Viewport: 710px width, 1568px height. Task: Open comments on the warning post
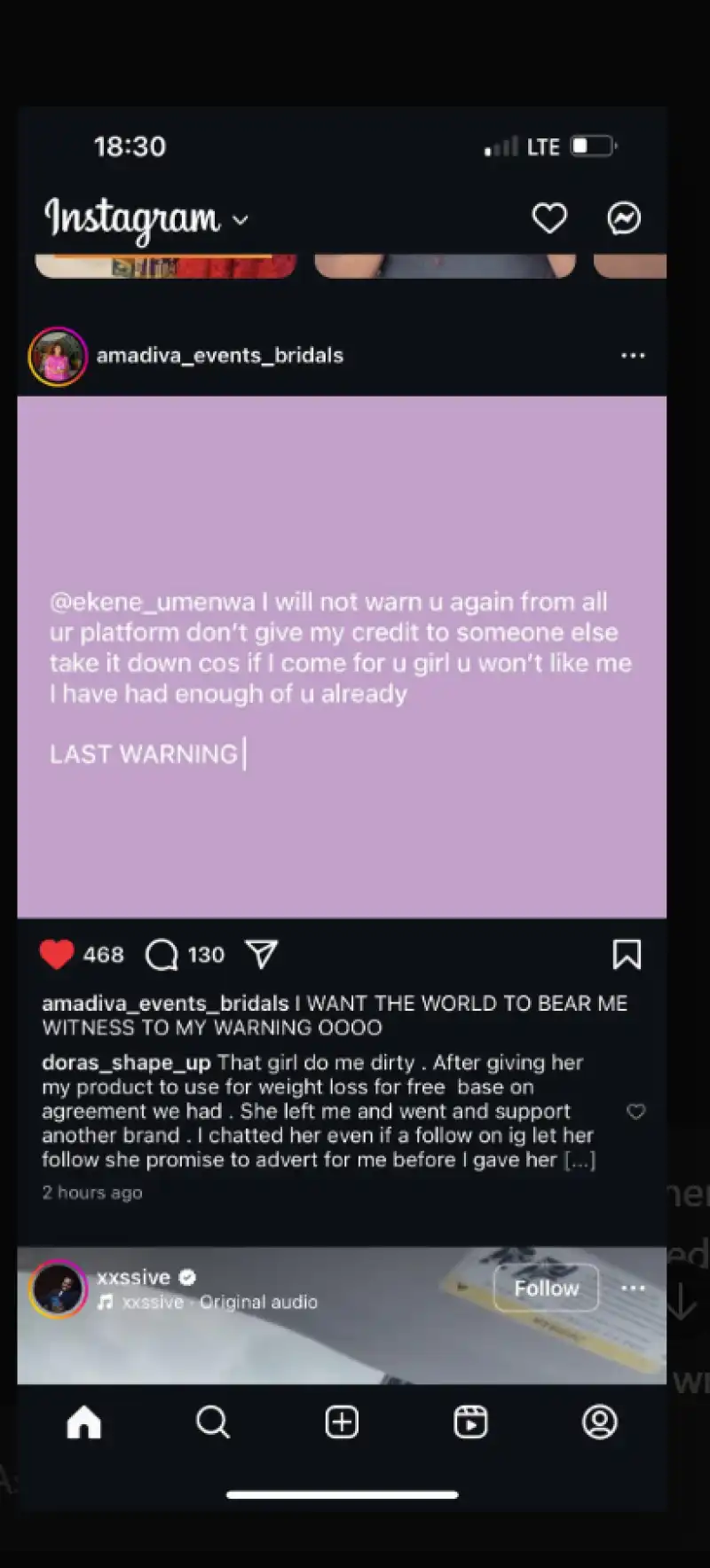point(162,955)
